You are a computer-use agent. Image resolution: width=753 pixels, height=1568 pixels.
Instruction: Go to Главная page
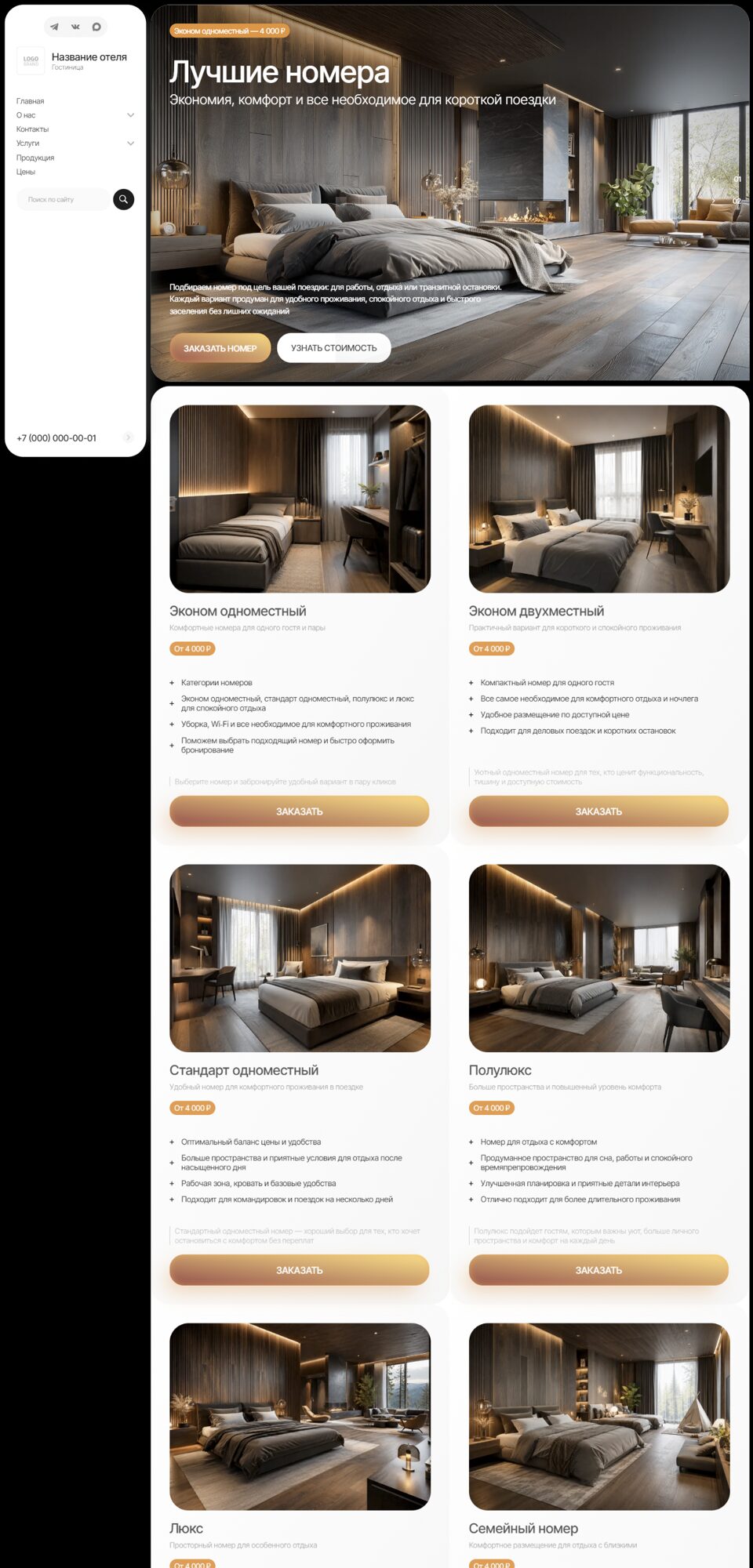(31, 101)
